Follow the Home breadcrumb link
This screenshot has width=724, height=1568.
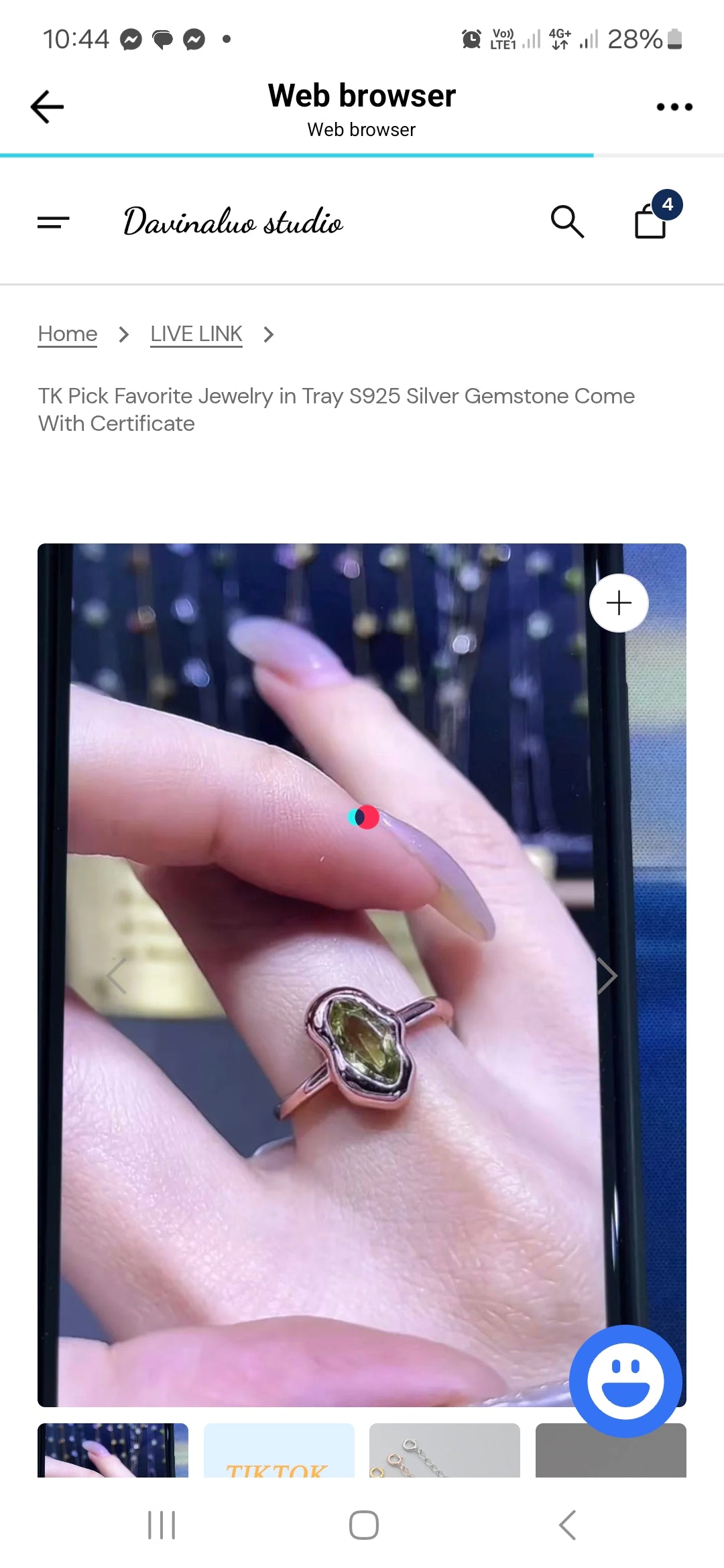coord(68,334)
